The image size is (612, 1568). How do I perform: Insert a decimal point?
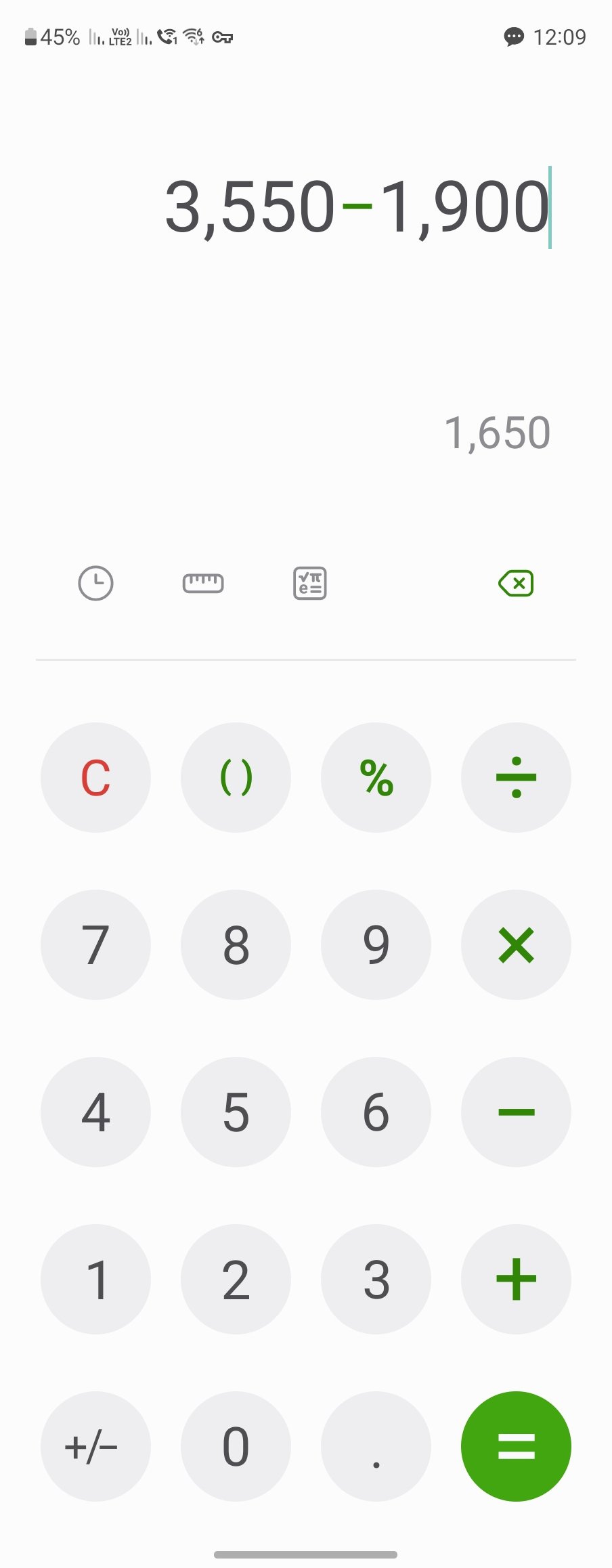(376, 1446)
